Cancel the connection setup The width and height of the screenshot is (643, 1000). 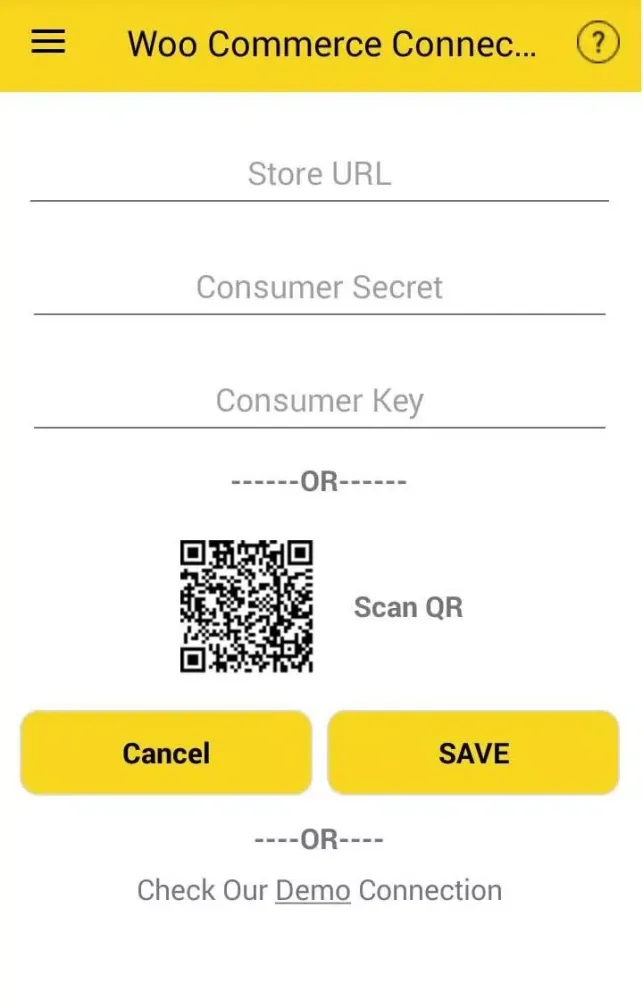point(166,753)
